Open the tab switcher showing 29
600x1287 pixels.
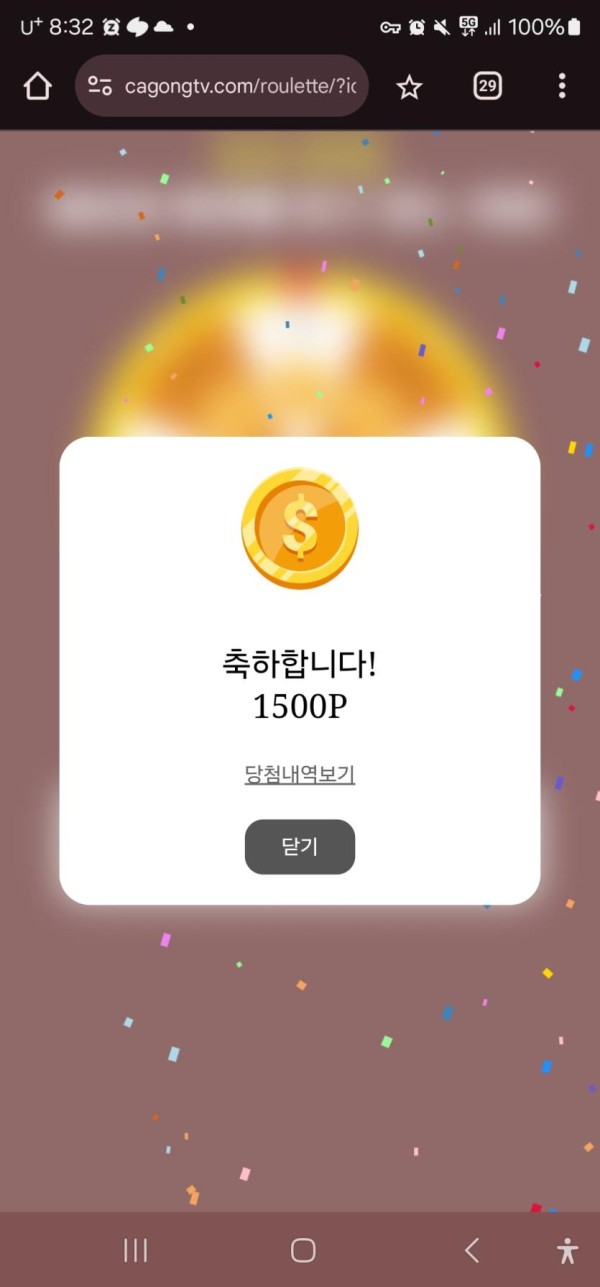tap(487, 86)
